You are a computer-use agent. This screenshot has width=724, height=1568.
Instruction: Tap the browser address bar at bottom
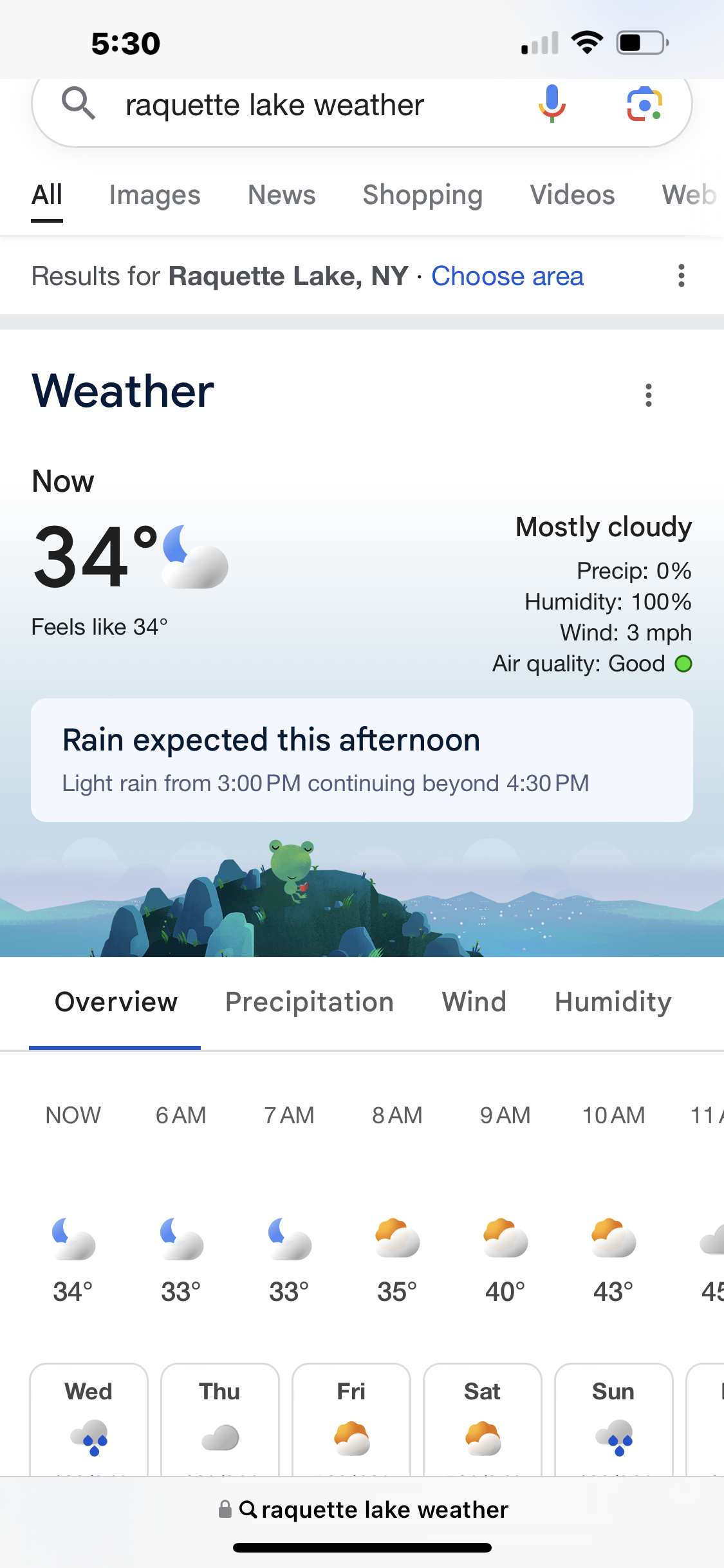363,1509
